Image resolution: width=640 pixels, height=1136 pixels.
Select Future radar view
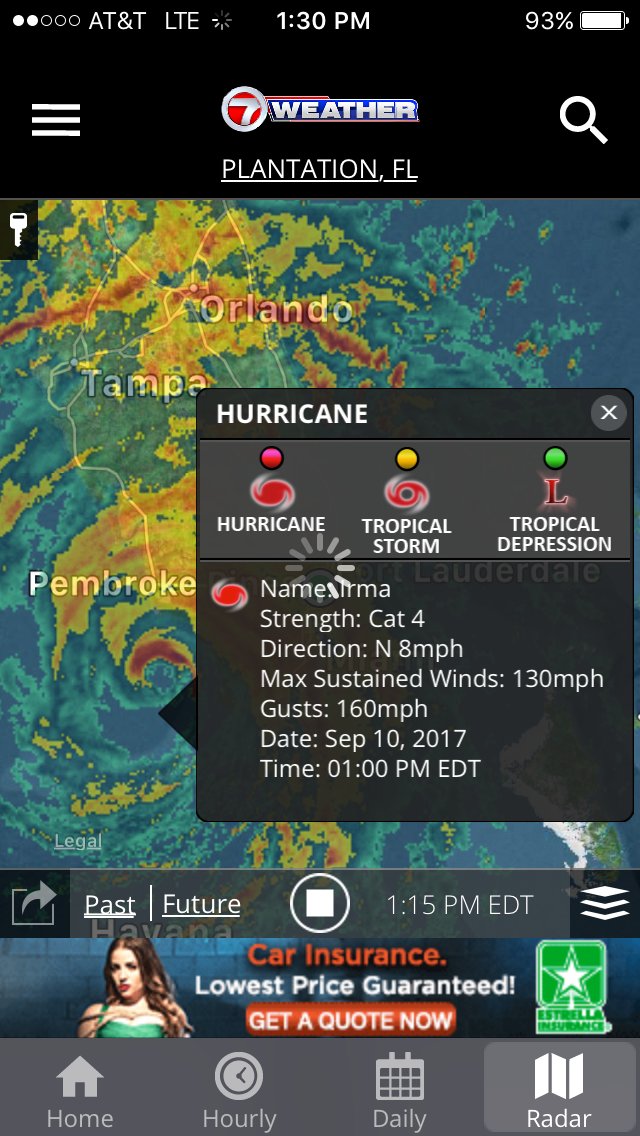201,904
